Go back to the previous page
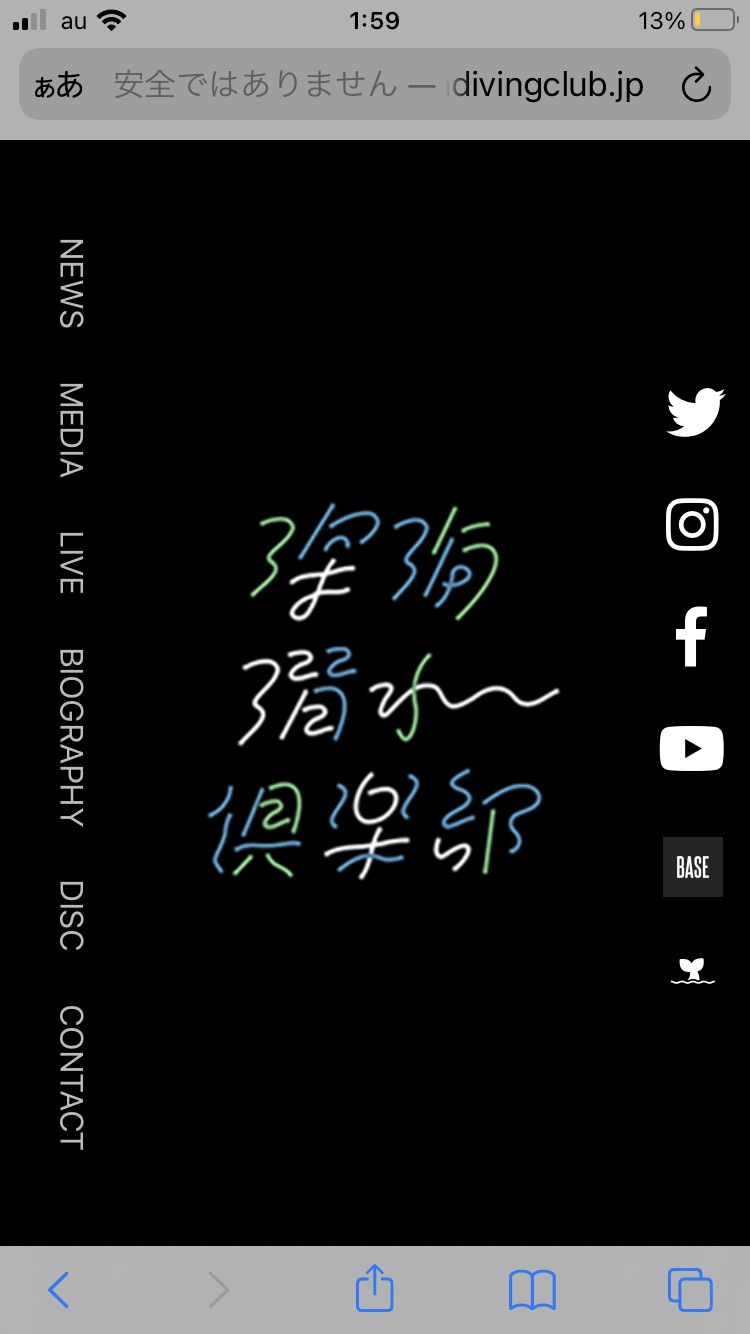Screen dimensions: 750x1334 (59, 1290)
